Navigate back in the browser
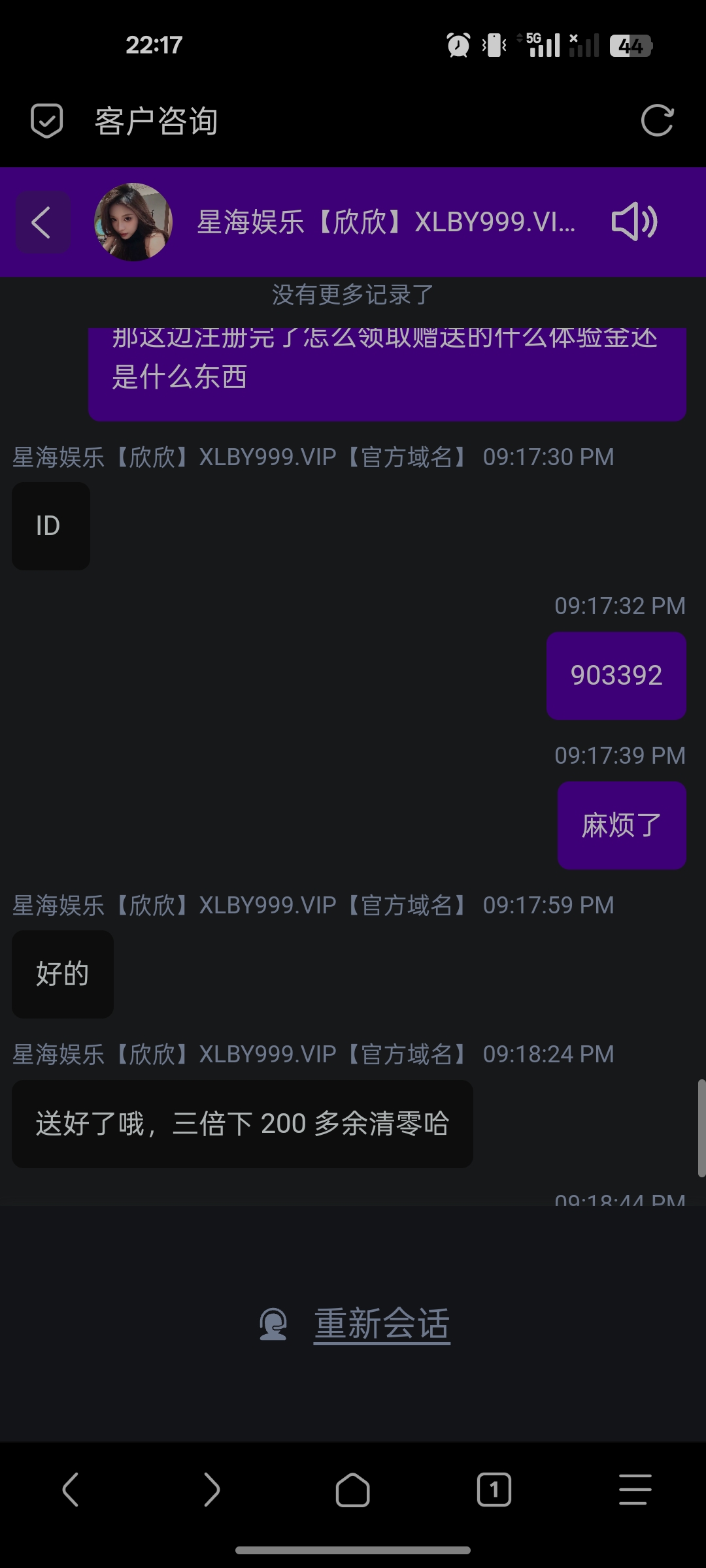 click(71, 1490)
